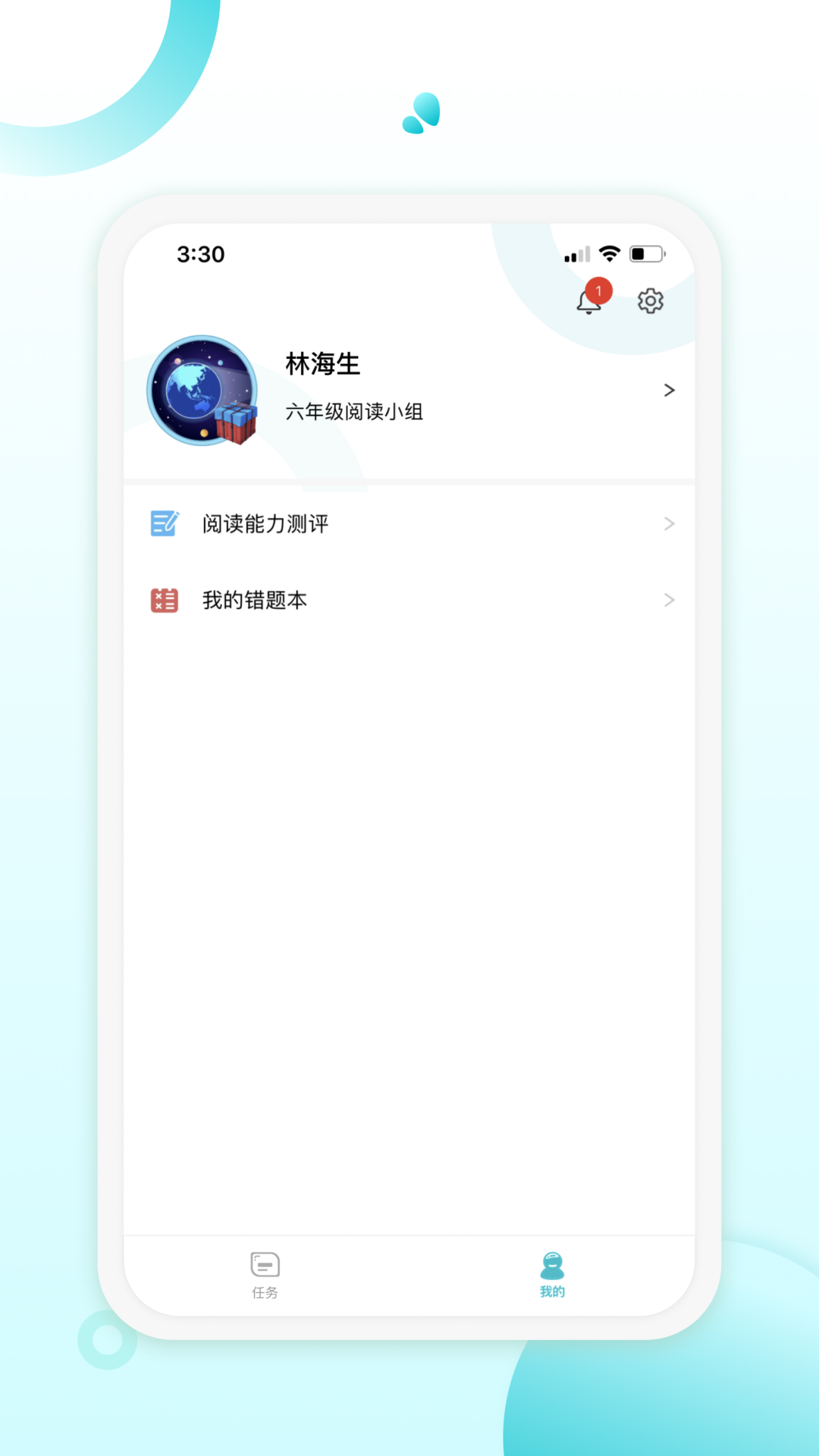Screen dimensions: 819x1456
Task: Click the Wi-Fi icon in status bar
Action: 607,253
